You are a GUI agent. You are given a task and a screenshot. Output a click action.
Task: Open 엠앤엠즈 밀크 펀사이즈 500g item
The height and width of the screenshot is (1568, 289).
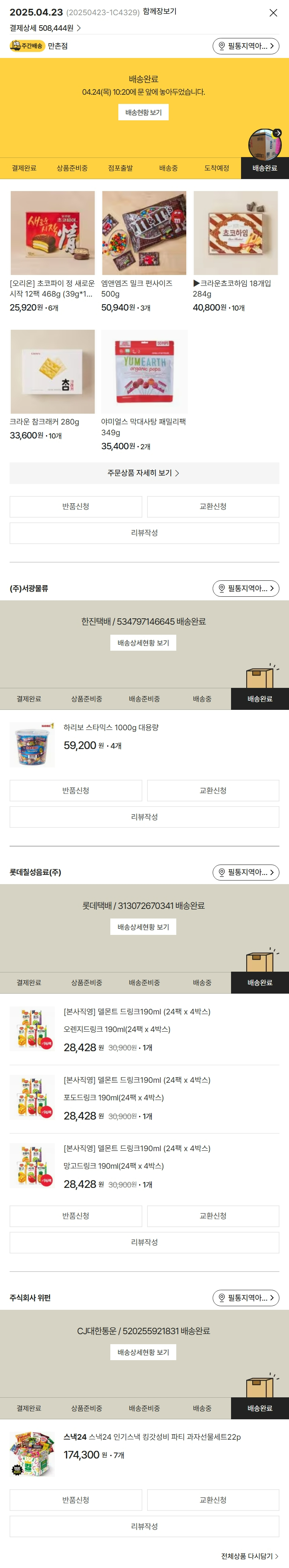coord(144,234)
